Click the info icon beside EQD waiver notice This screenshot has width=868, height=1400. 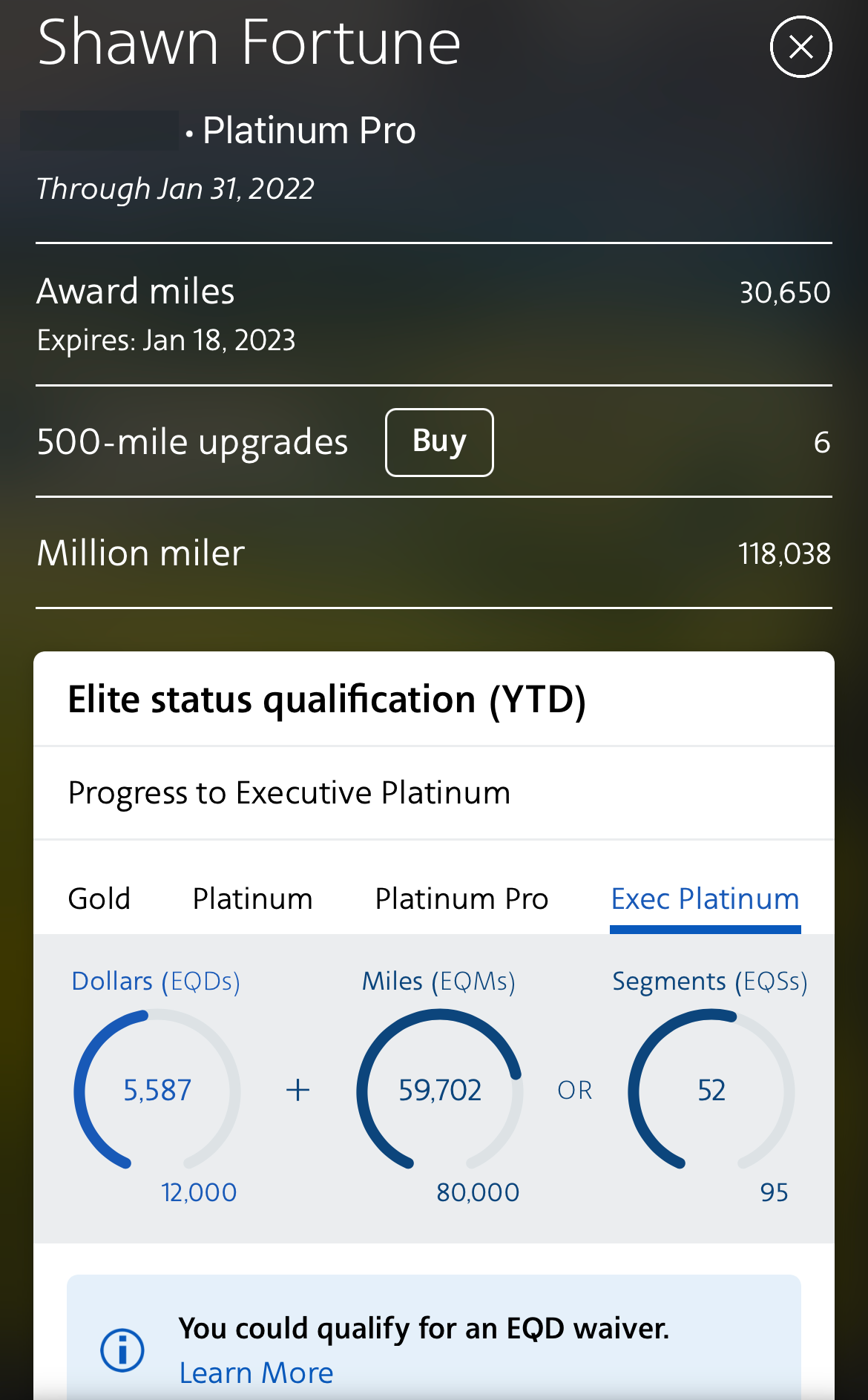click(x=123, y=1350)
